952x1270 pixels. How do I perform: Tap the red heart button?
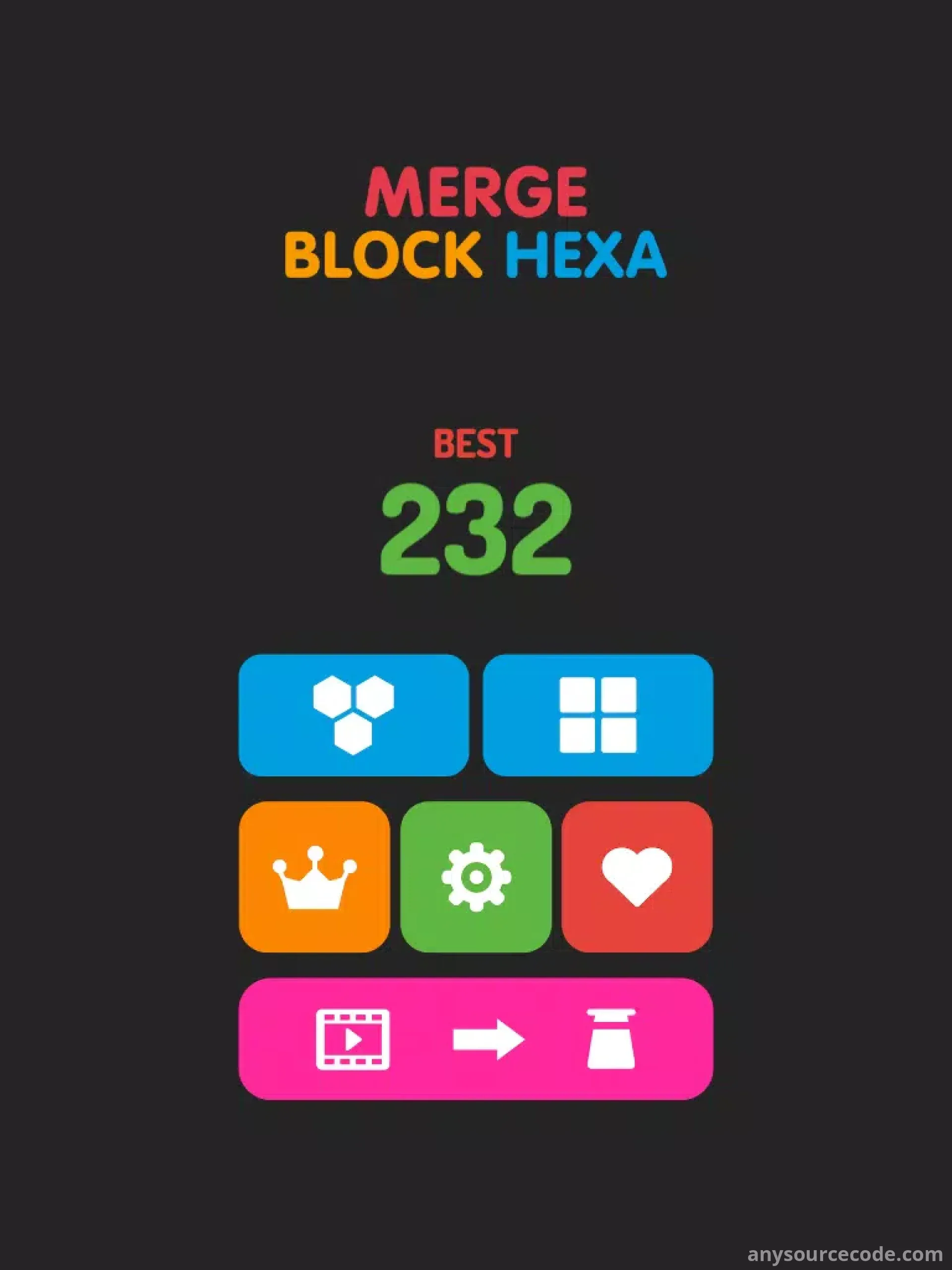(x=637, y=877)
